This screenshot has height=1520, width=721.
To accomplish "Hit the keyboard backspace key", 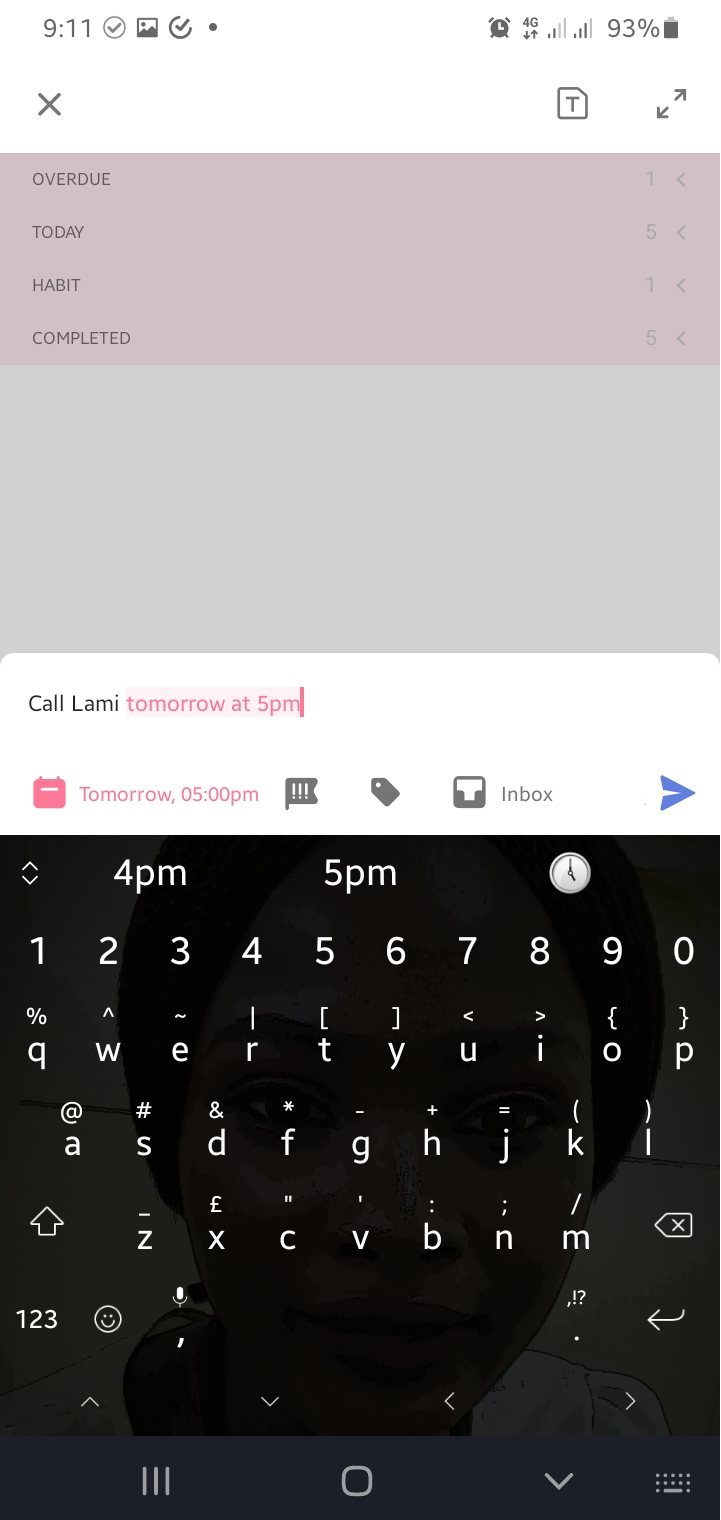I will coord(673,1224).
